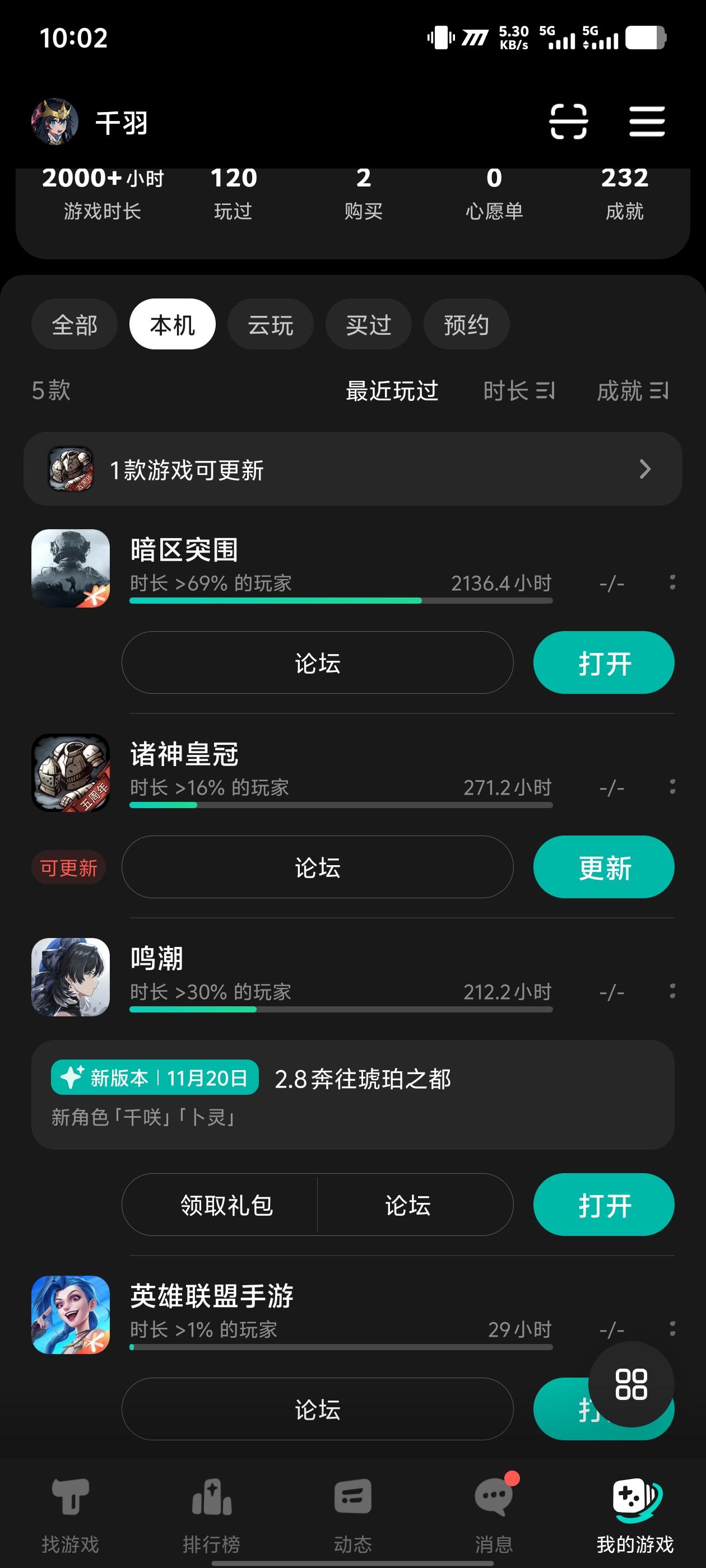
Task: Open the hamburger menu at top right
Action: (x=647, y=120)
